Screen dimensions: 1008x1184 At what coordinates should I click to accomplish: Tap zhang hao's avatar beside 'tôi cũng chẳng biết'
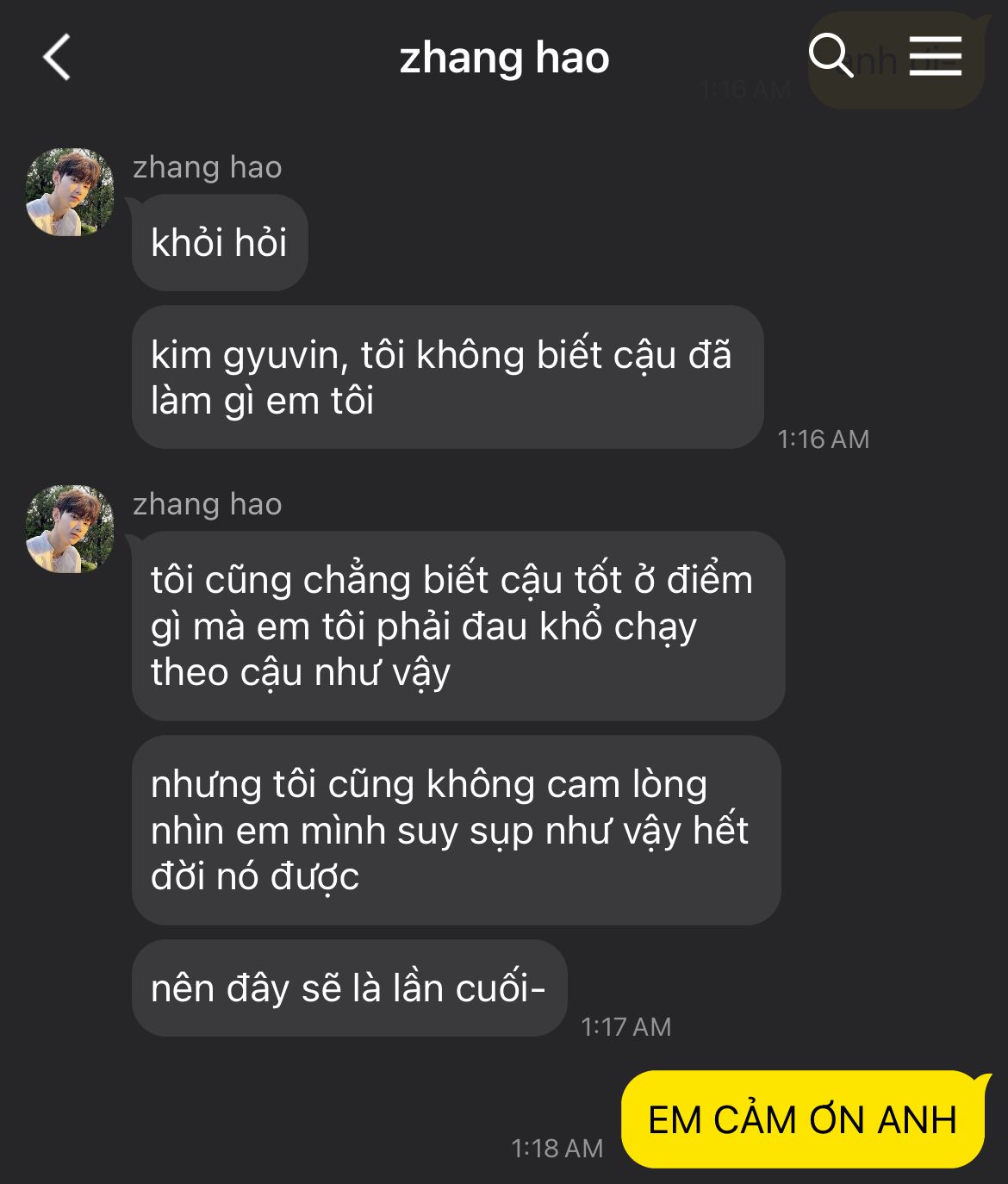coord(70,529)
